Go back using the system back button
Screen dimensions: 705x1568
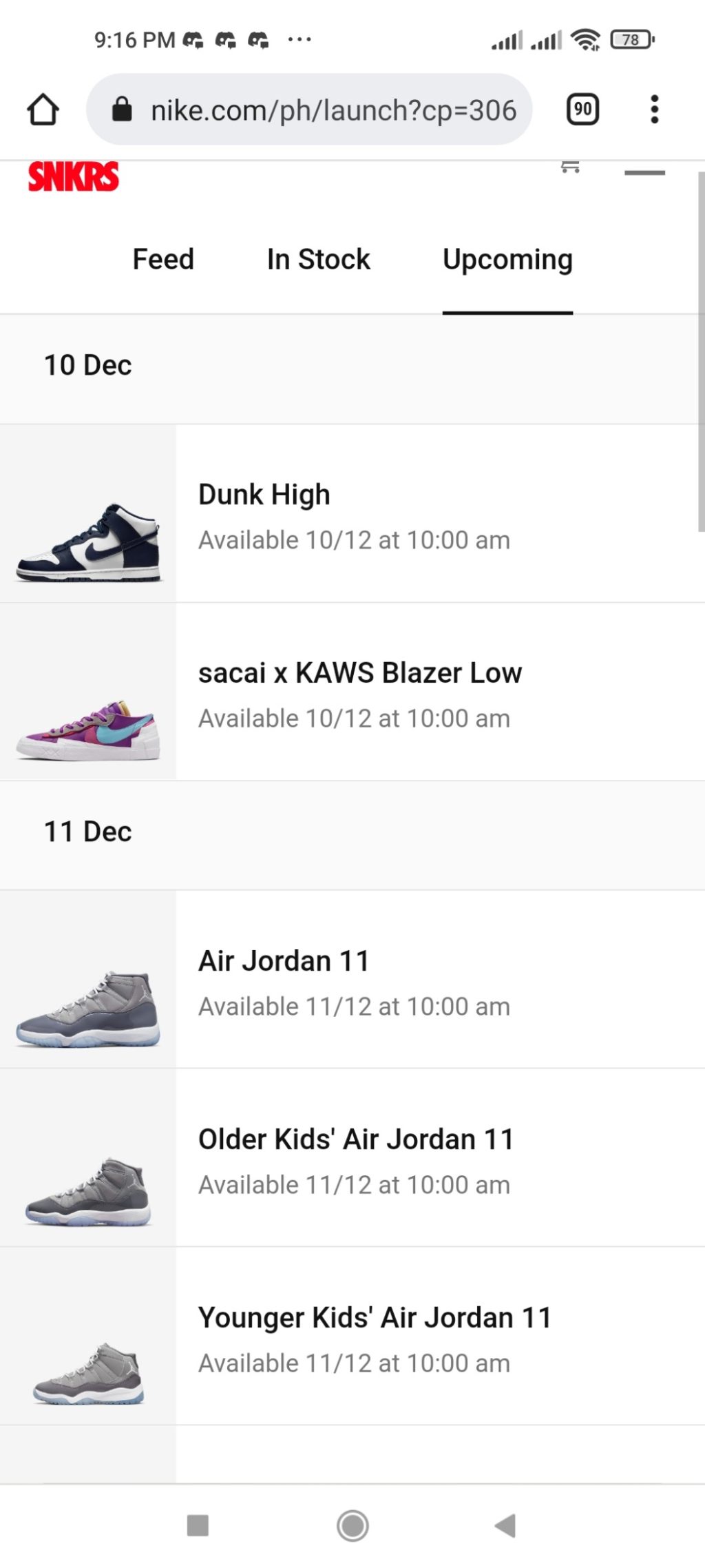pyautogui.click(x=506, y=1525)
